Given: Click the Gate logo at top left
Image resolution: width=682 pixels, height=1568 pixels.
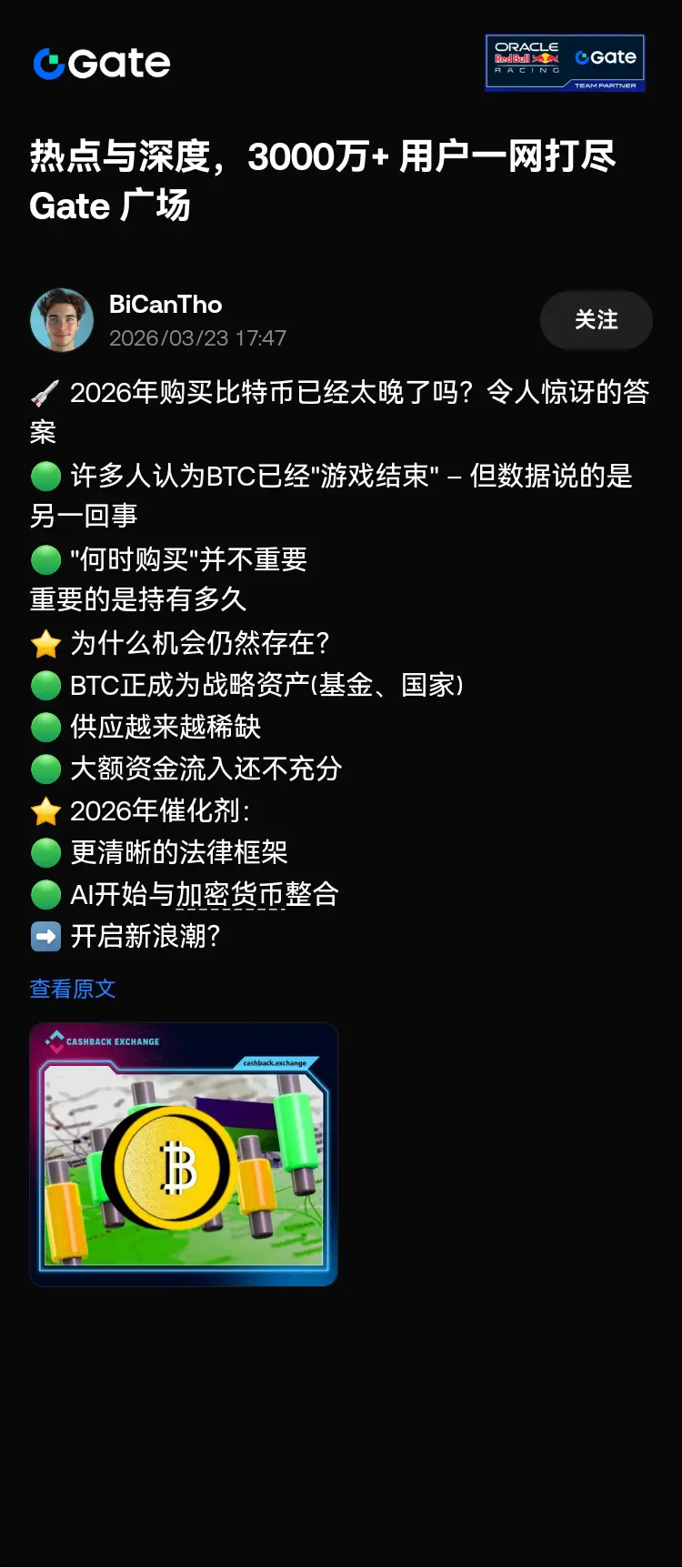Looking at the screenshot, I should pos(100,62).
